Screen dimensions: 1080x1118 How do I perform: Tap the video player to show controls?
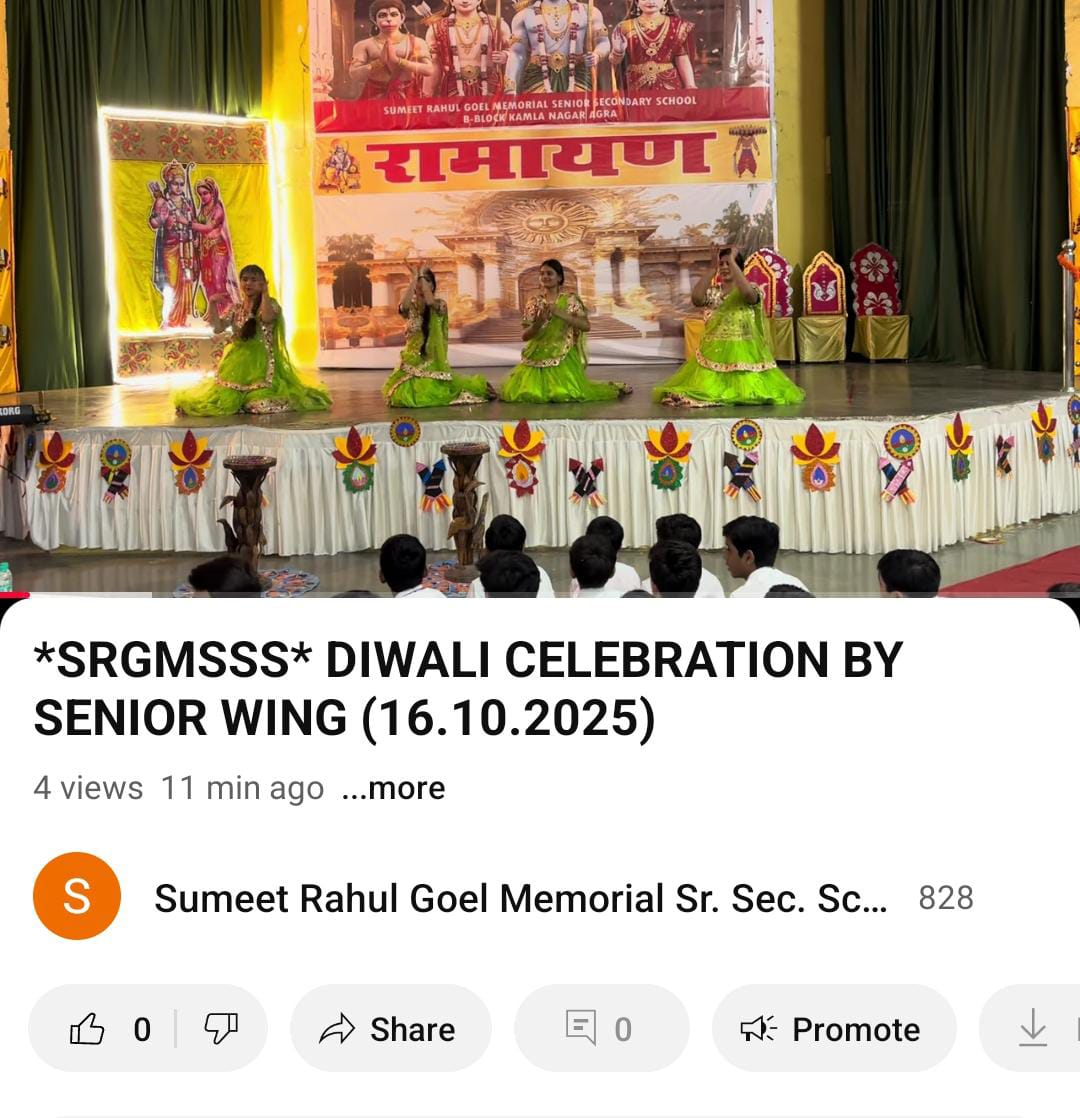pos(540,300)
